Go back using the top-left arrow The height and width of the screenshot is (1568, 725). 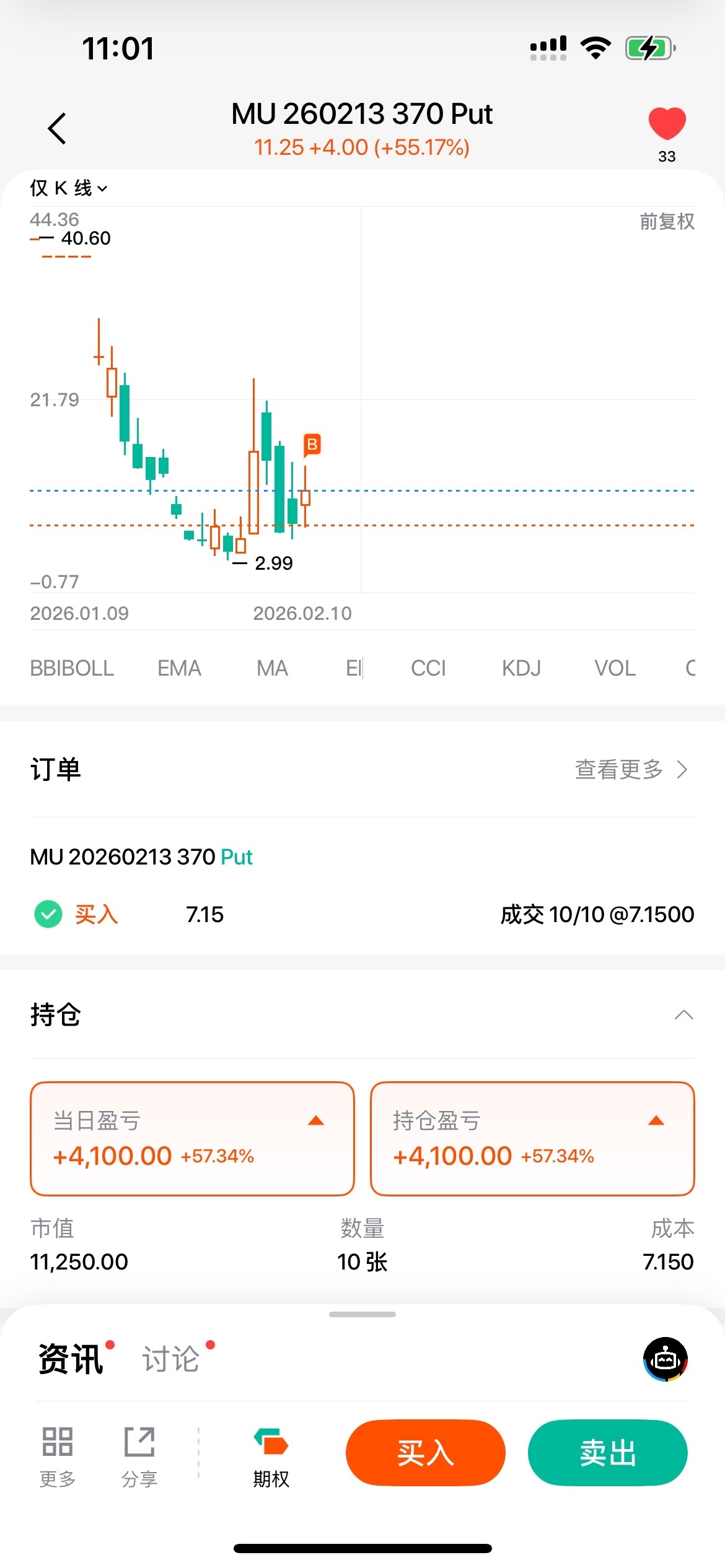coord(57,128)
